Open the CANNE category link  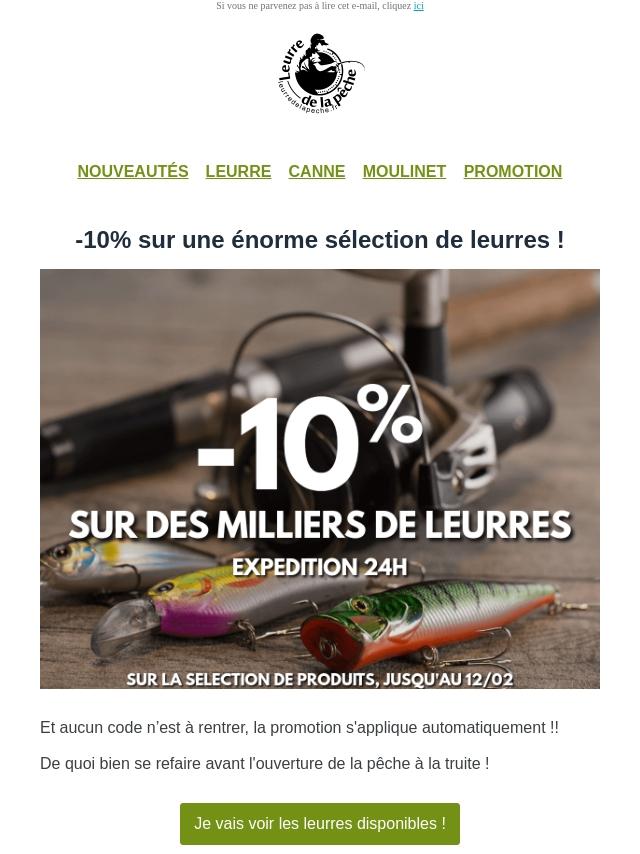pos(316,171)
